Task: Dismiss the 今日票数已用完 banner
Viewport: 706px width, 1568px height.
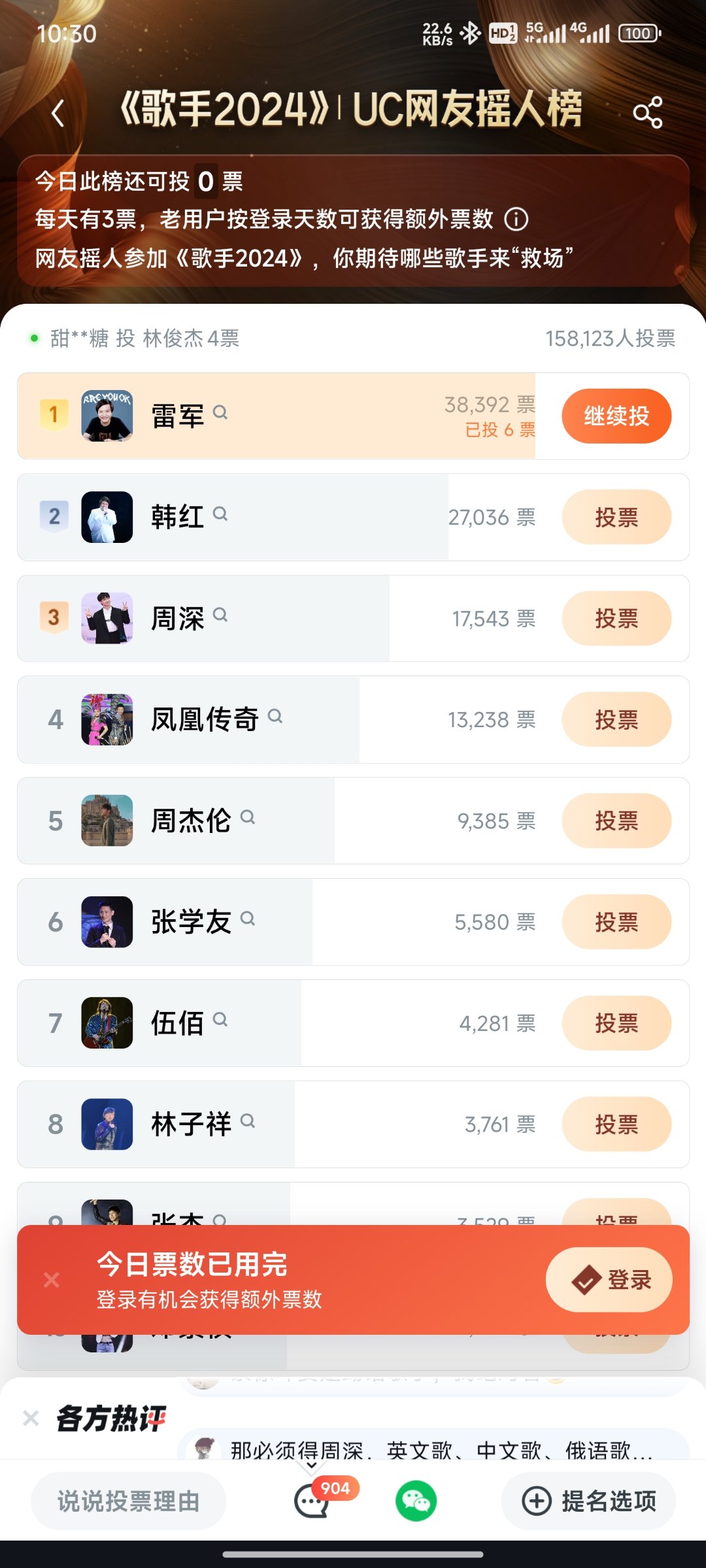Action: point(52,1279)
